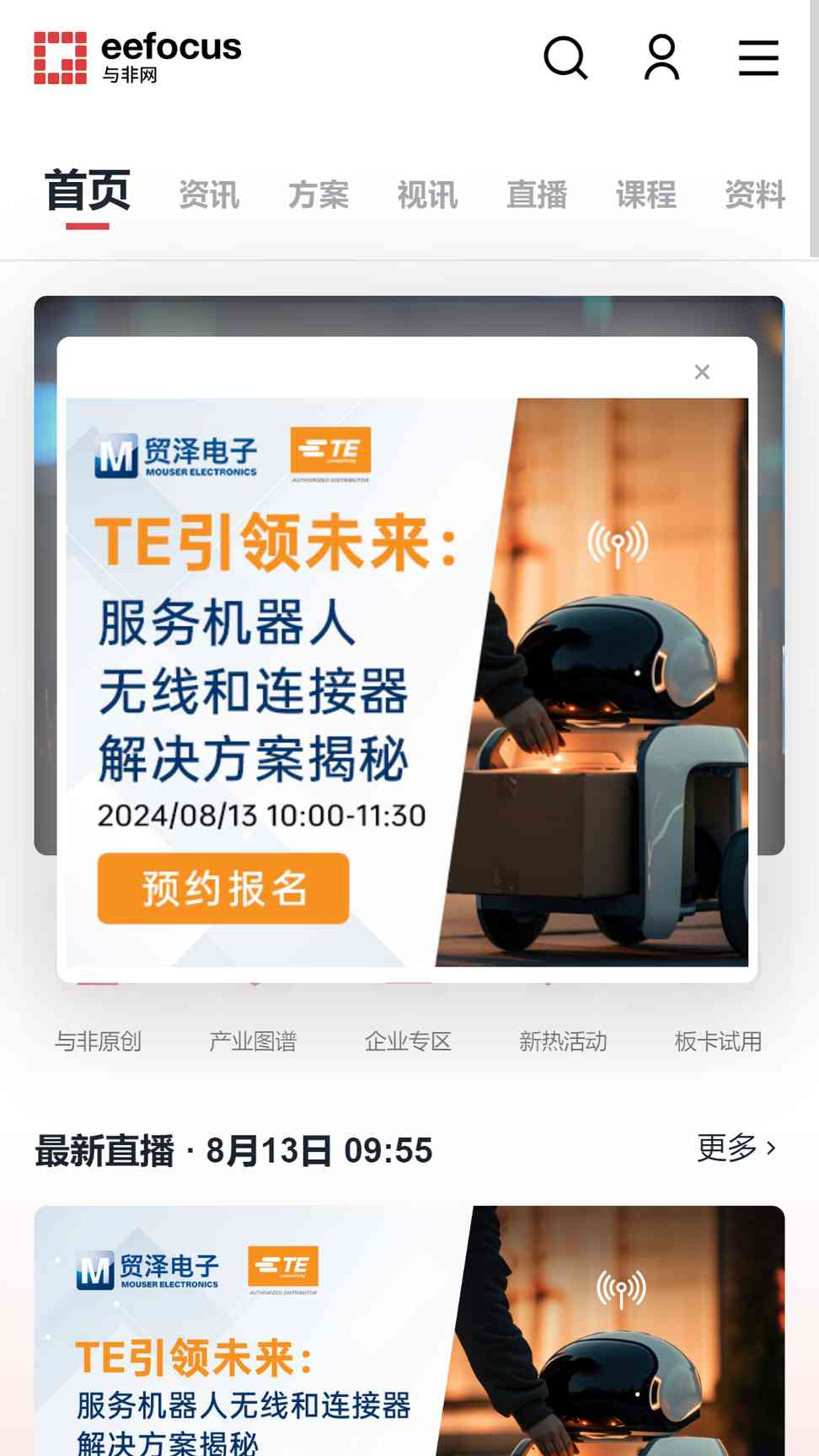This screenshot has height=1456, width=819.
Task: Open the search icon
Action: coord(565,58)
